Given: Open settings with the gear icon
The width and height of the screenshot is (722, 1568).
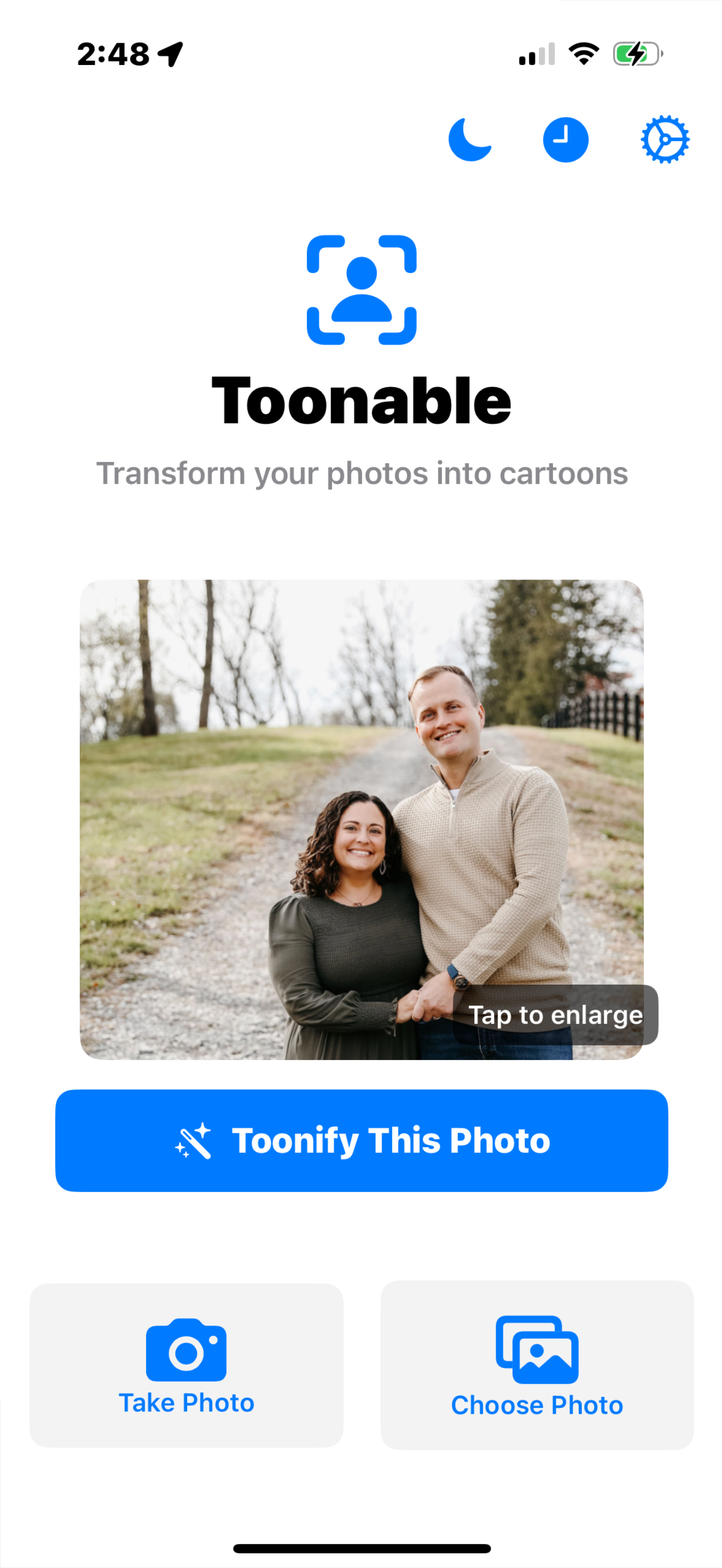Looking at the screenshot, I should point(666,139).
